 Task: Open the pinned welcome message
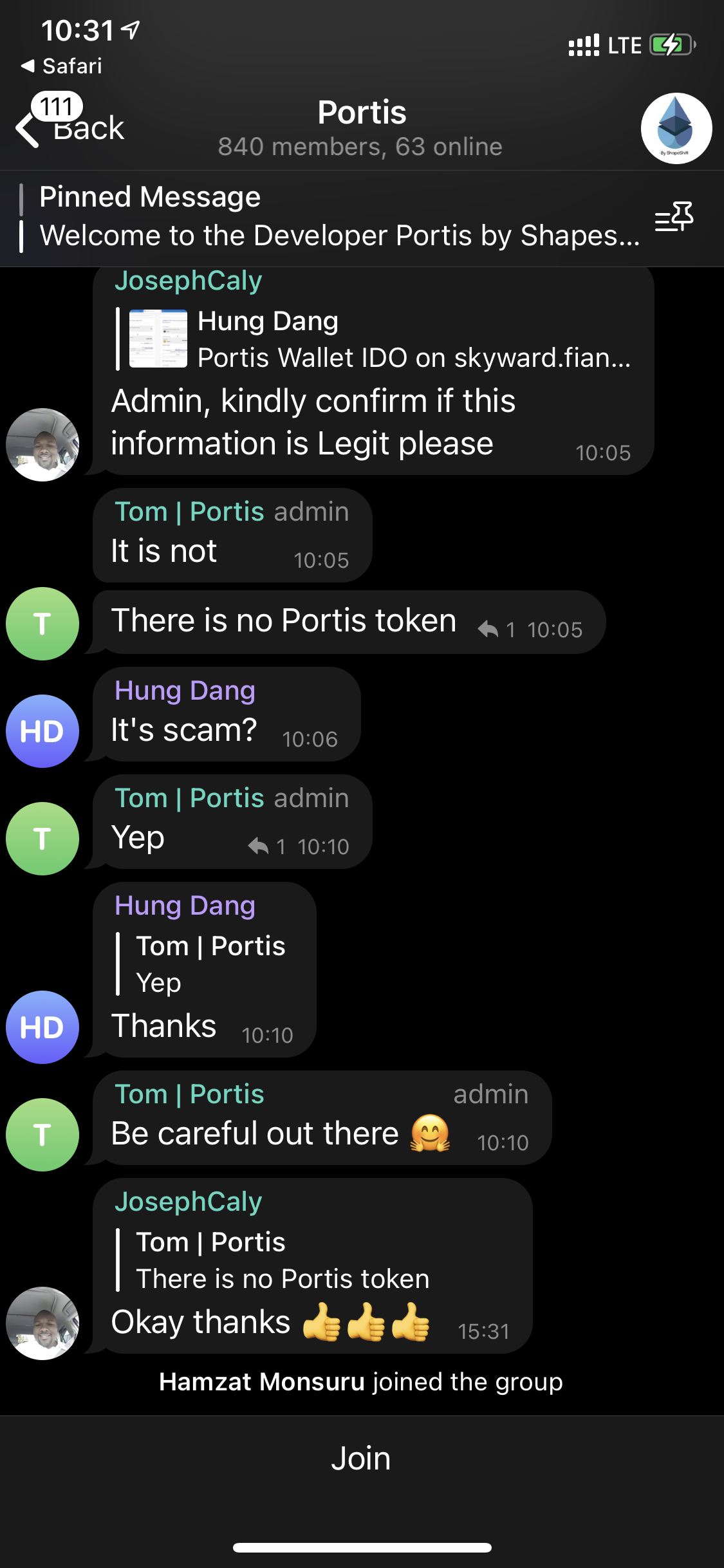pos(338,218)
